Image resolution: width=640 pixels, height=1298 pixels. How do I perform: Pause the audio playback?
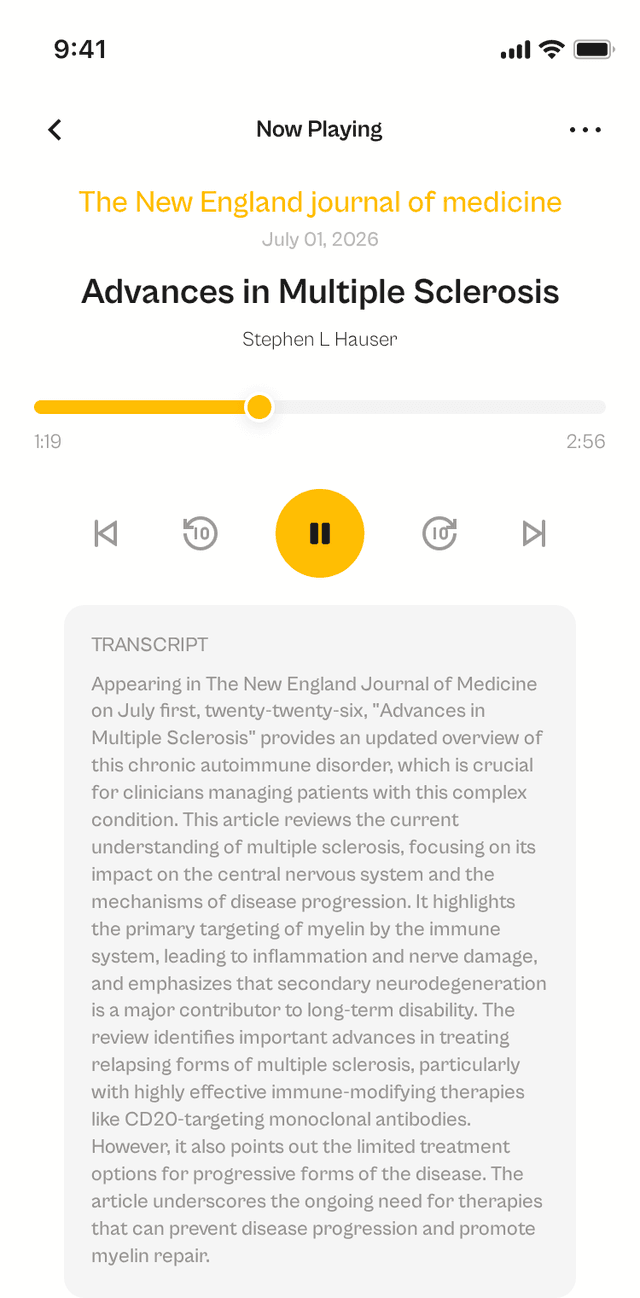tap(320, 533)
